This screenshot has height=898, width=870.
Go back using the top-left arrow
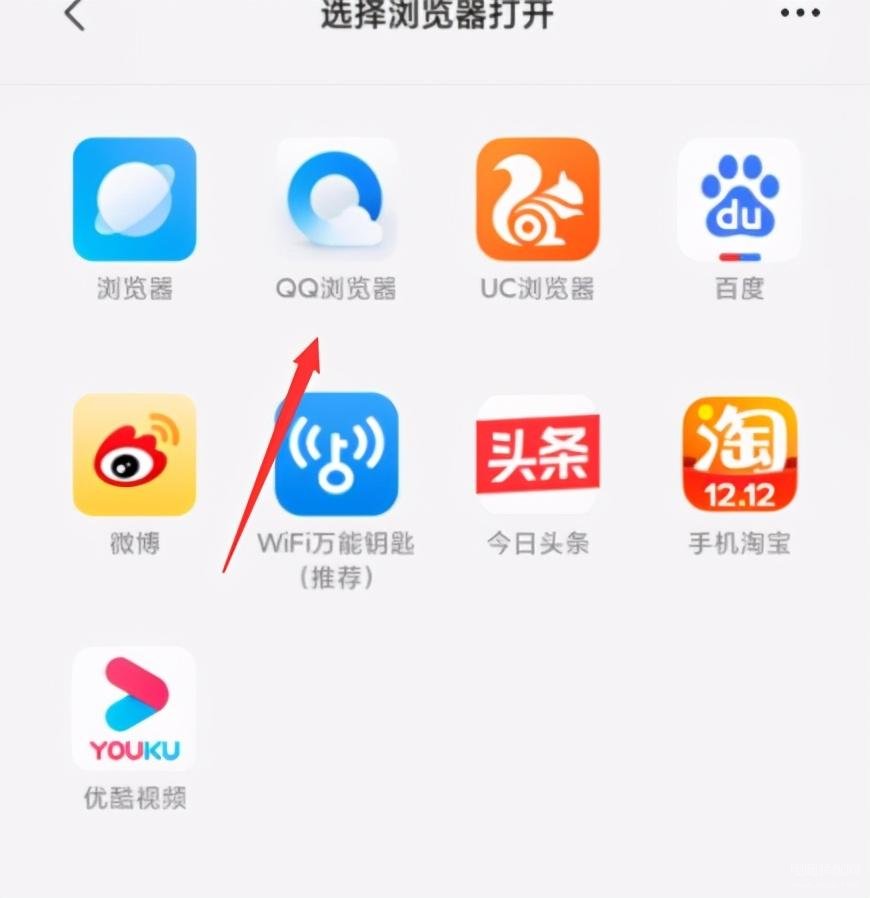tap(75, 14)
